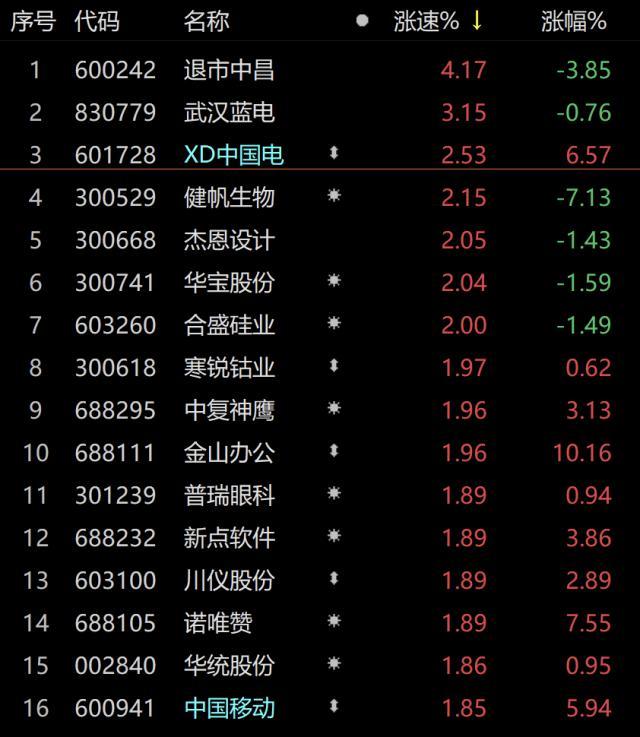View 合盛硅业 603260 quote
Screen dimensions: 640x737
click(229, 325)
